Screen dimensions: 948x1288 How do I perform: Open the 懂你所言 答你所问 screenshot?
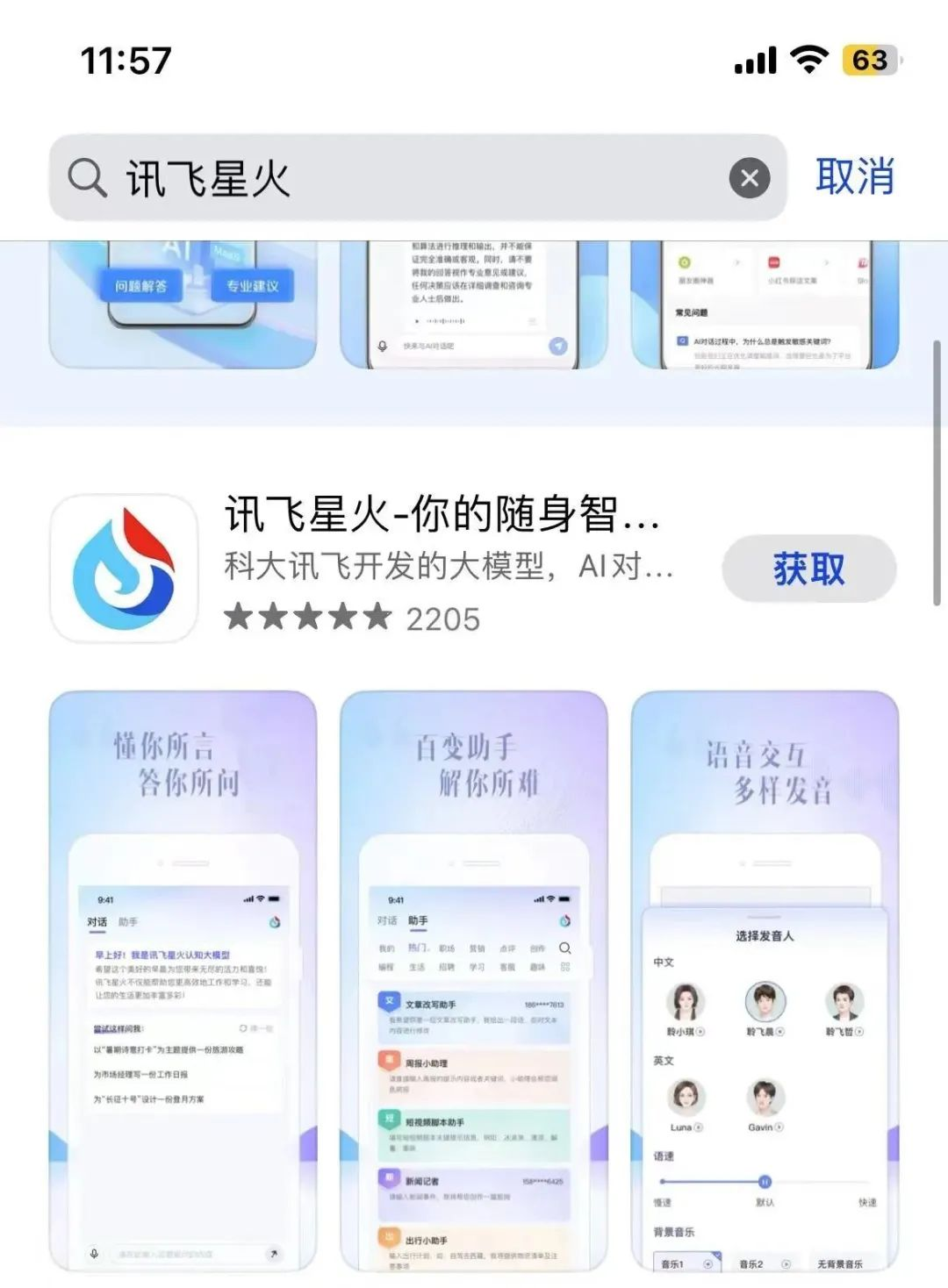(x=183, y=978)
